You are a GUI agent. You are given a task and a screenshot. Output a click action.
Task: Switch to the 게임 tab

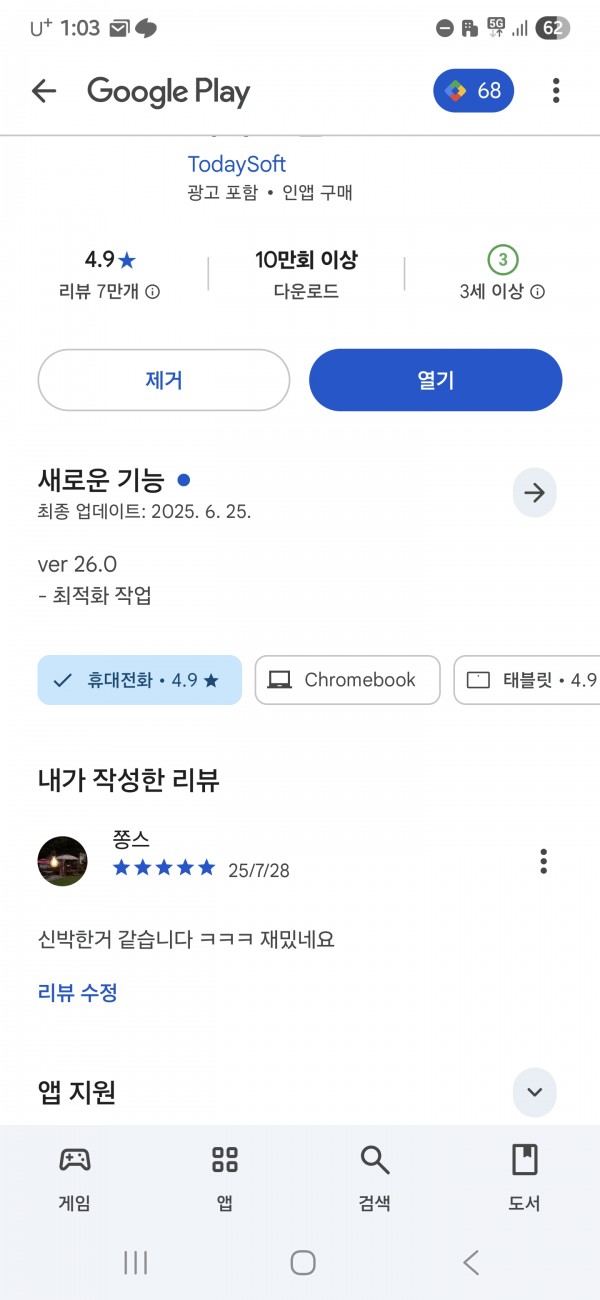[75, 1179]
